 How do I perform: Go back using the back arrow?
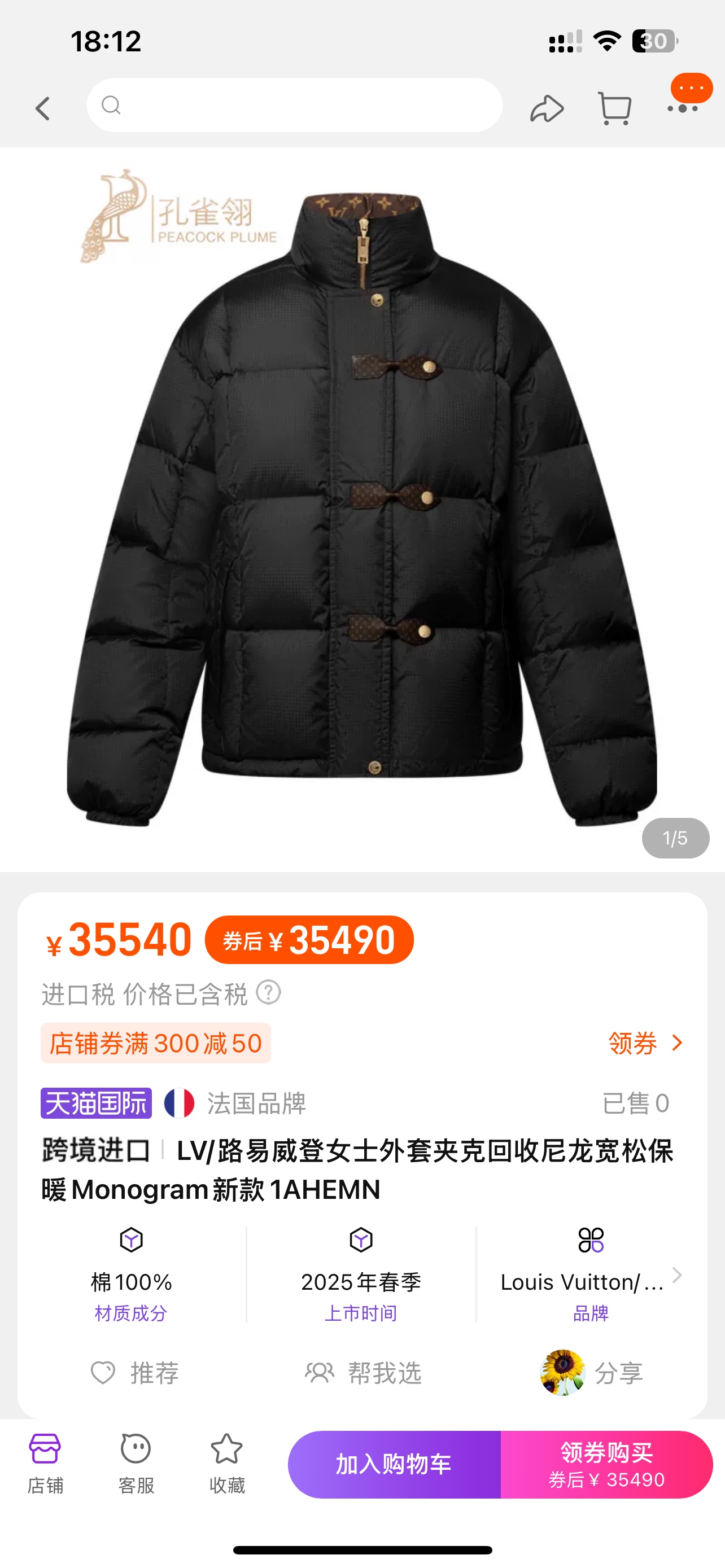coord(42,108)
